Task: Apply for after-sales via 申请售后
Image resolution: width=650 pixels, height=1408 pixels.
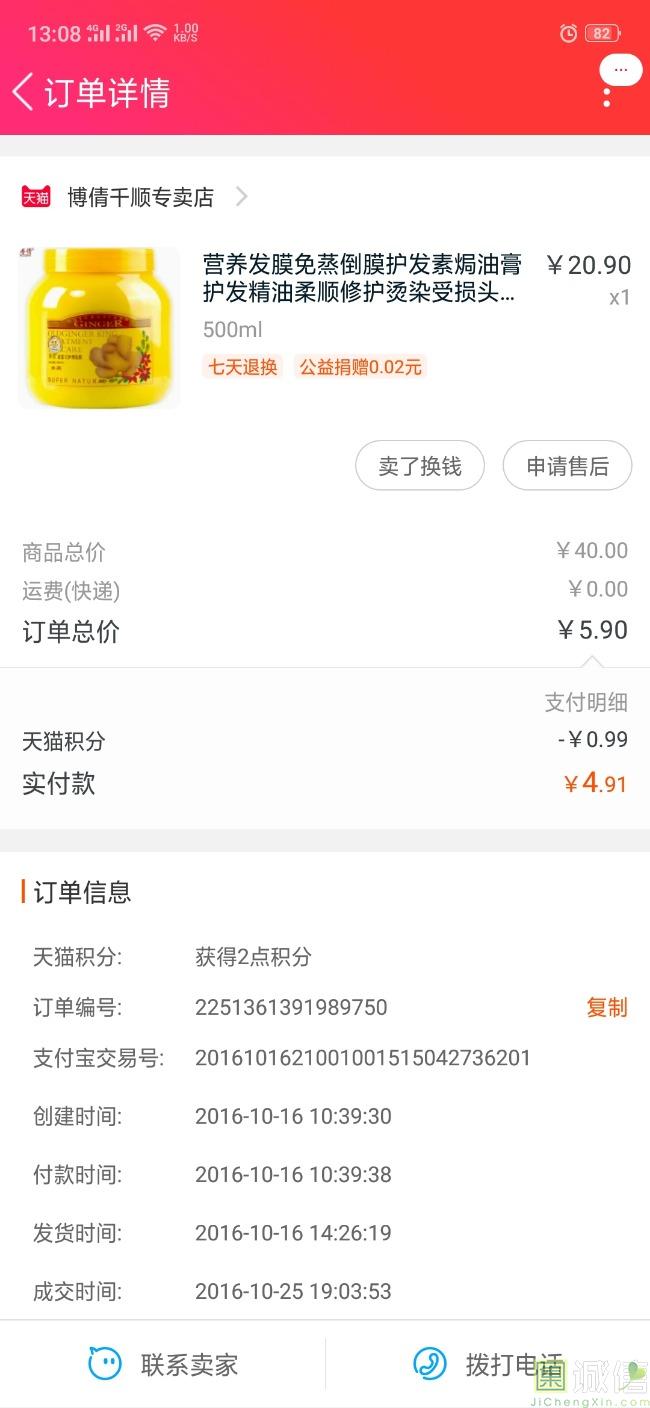Action: click(567, 466)
